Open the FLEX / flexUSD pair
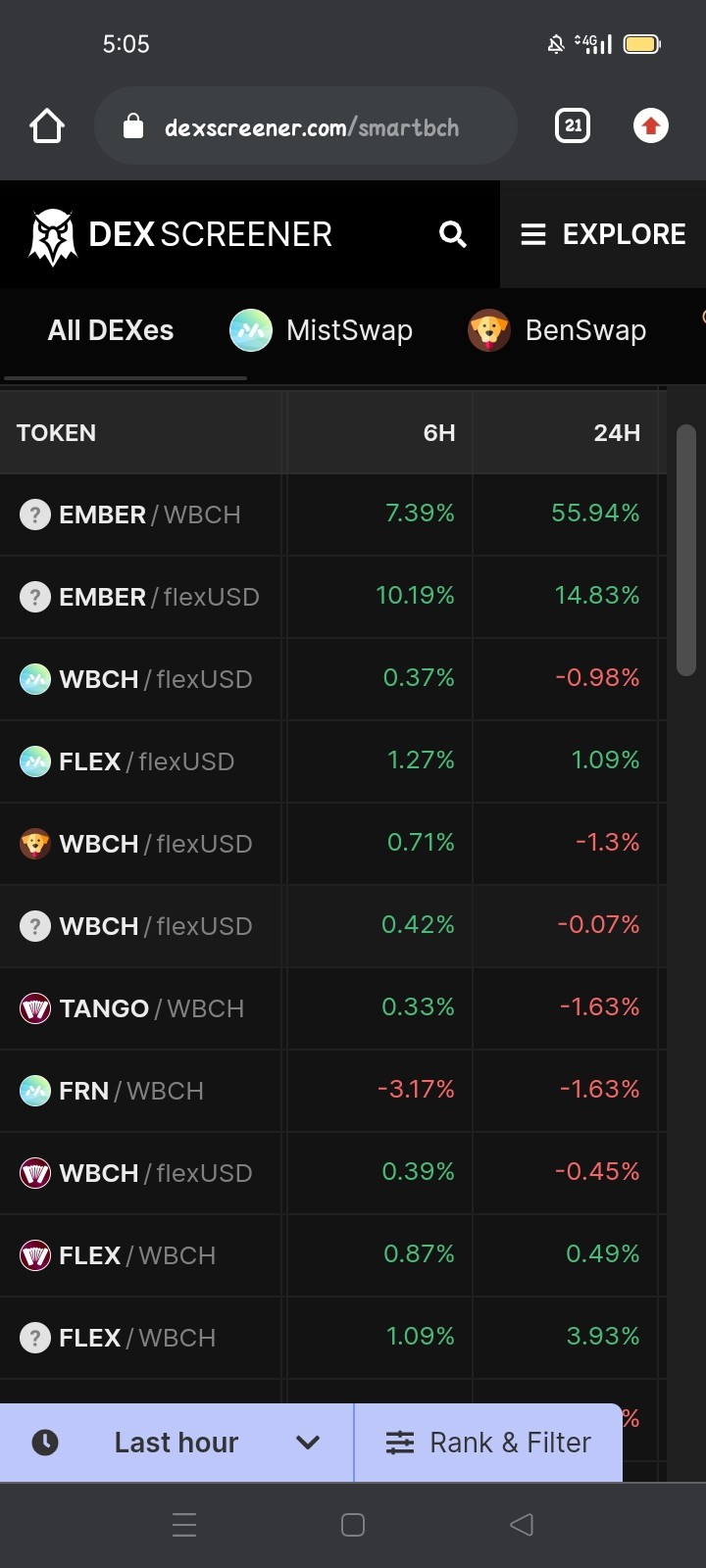Screen dimensions: 706x1568 (x=333, y=761)
